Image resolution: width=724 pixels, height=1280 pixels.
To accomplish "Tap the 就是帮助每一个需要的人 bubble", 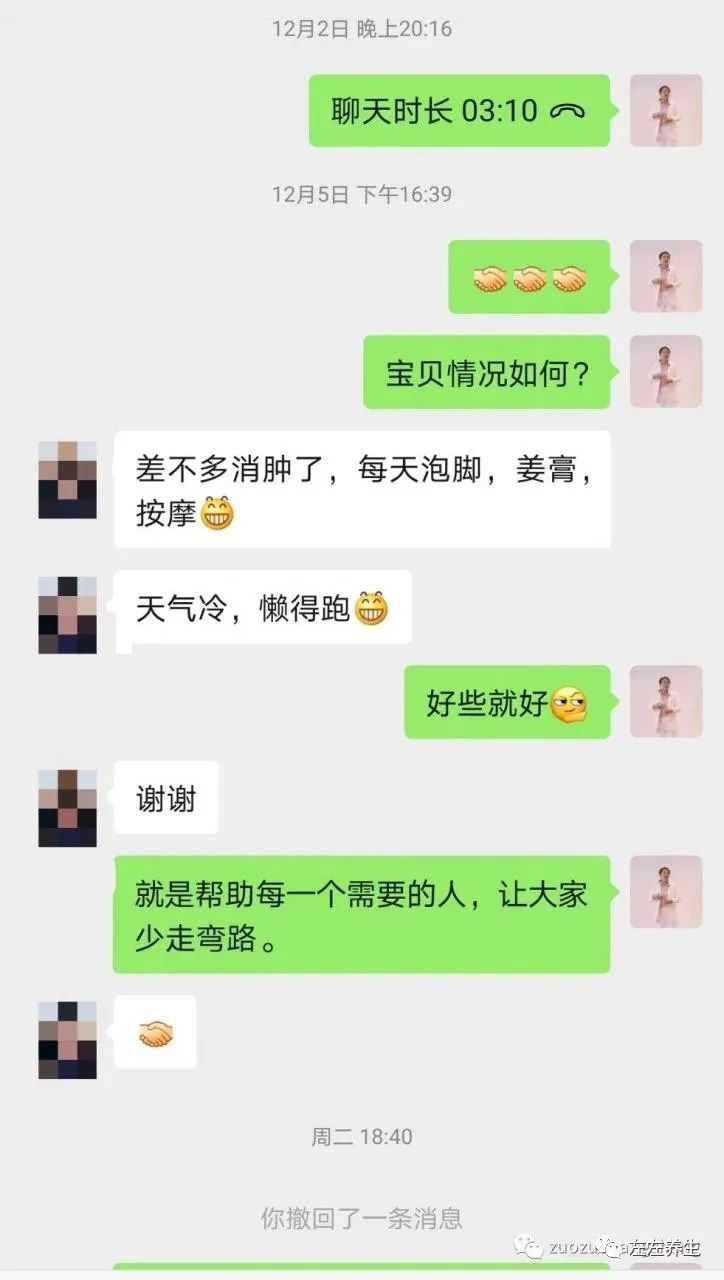I will tap(360, 914).
